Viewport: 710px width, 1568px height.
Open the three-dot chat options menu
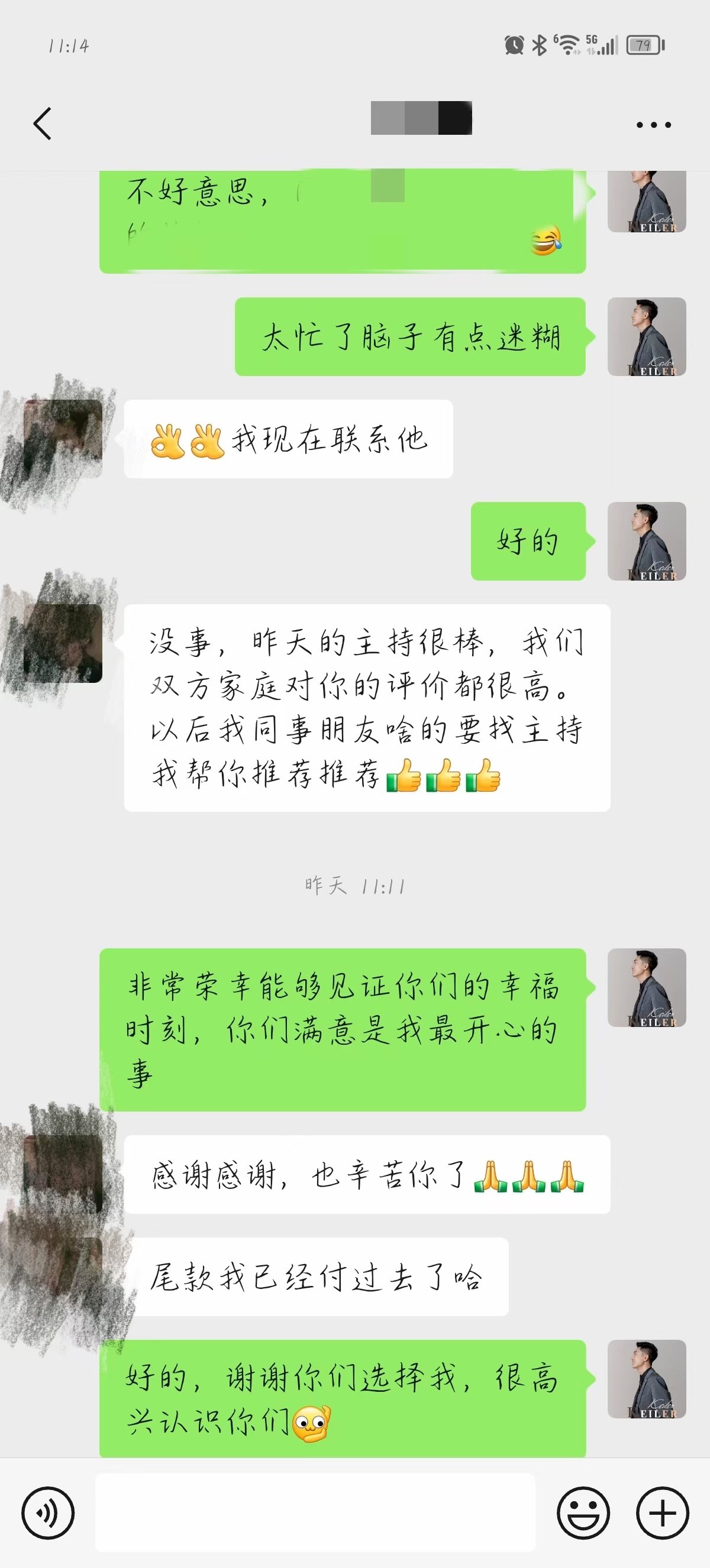click(653, 125)
